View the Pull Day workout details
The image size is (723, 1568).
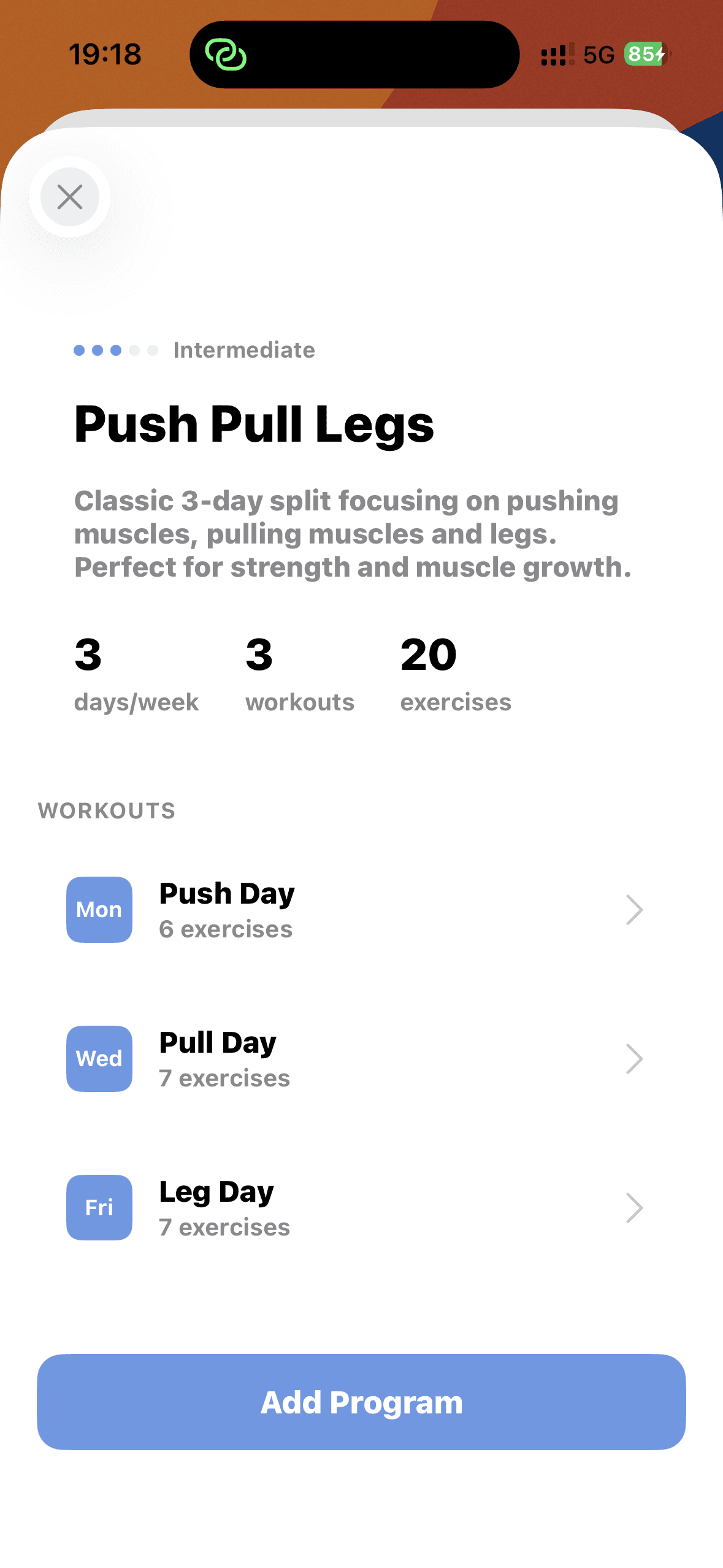point(356,1059)
